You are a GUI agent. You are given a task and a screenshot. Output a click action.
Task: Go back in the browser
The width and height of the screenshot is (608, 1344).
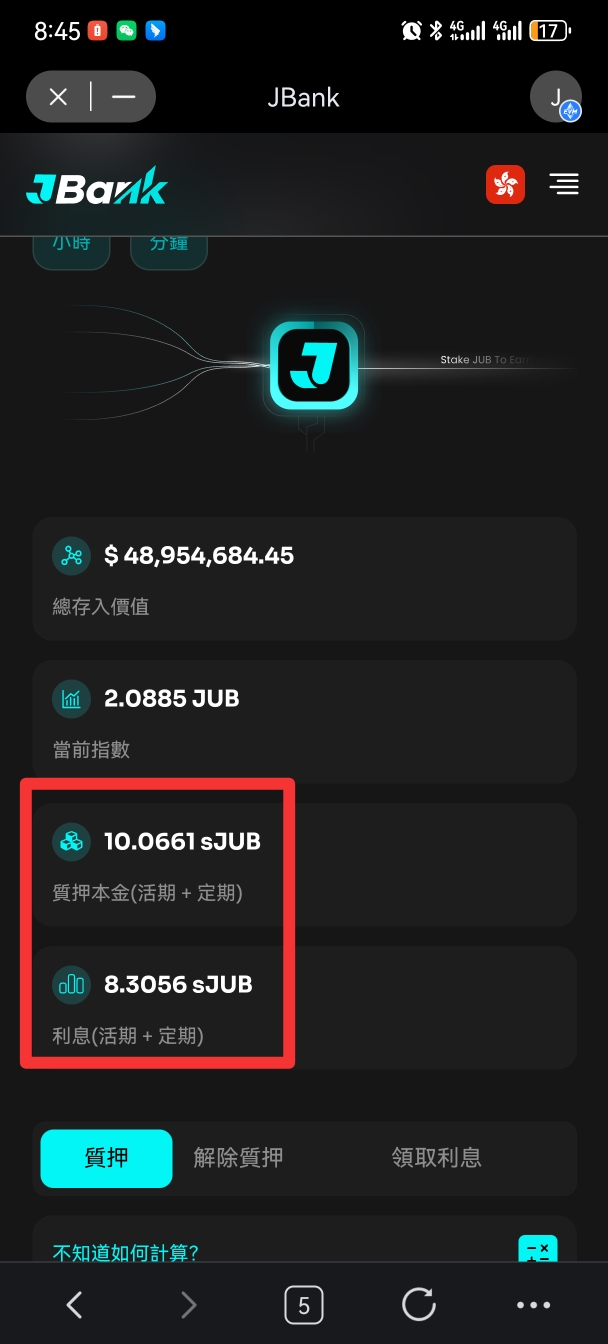tap(74, 1304)
